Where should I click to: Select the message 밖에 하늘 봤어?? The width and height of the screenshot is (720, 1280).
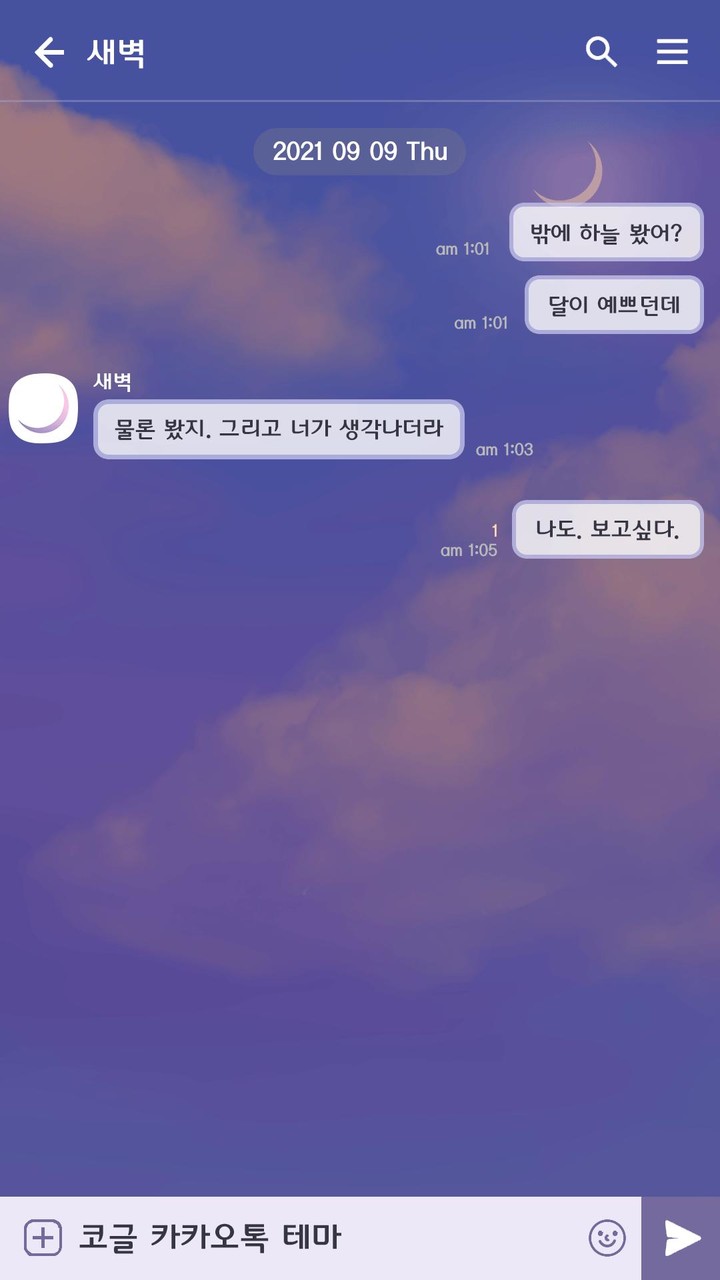606,232
